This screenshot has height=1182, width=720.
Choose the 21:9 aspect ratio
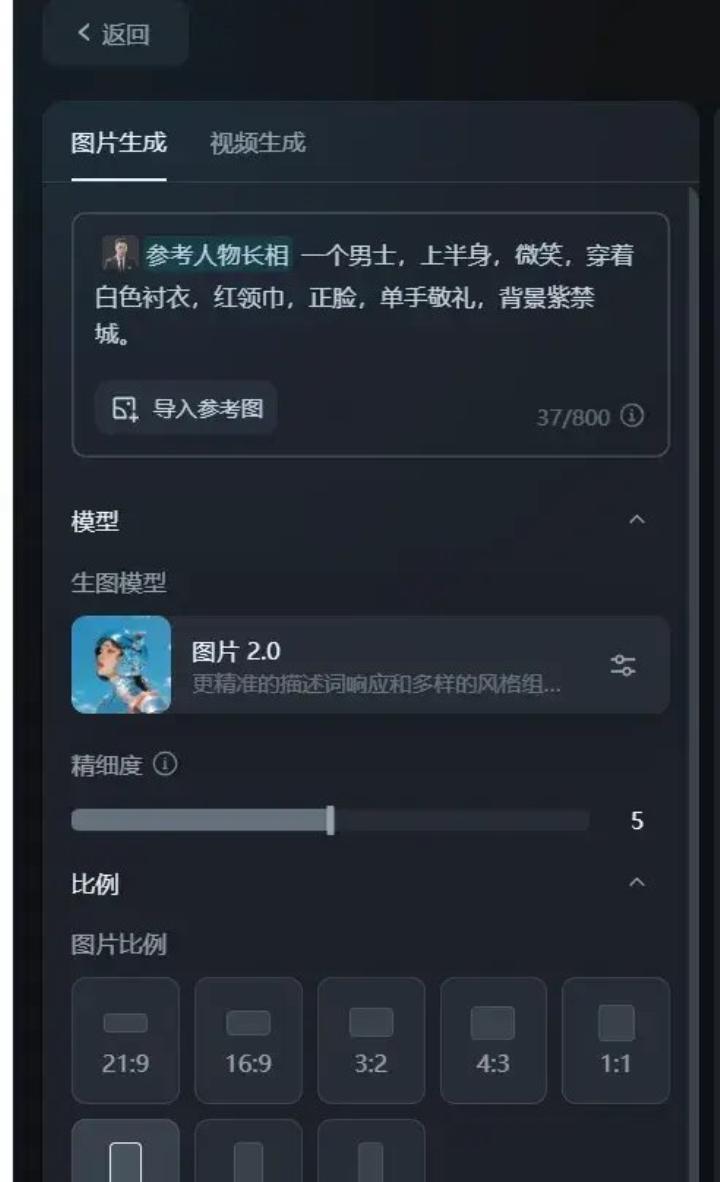click(125, 1040)
